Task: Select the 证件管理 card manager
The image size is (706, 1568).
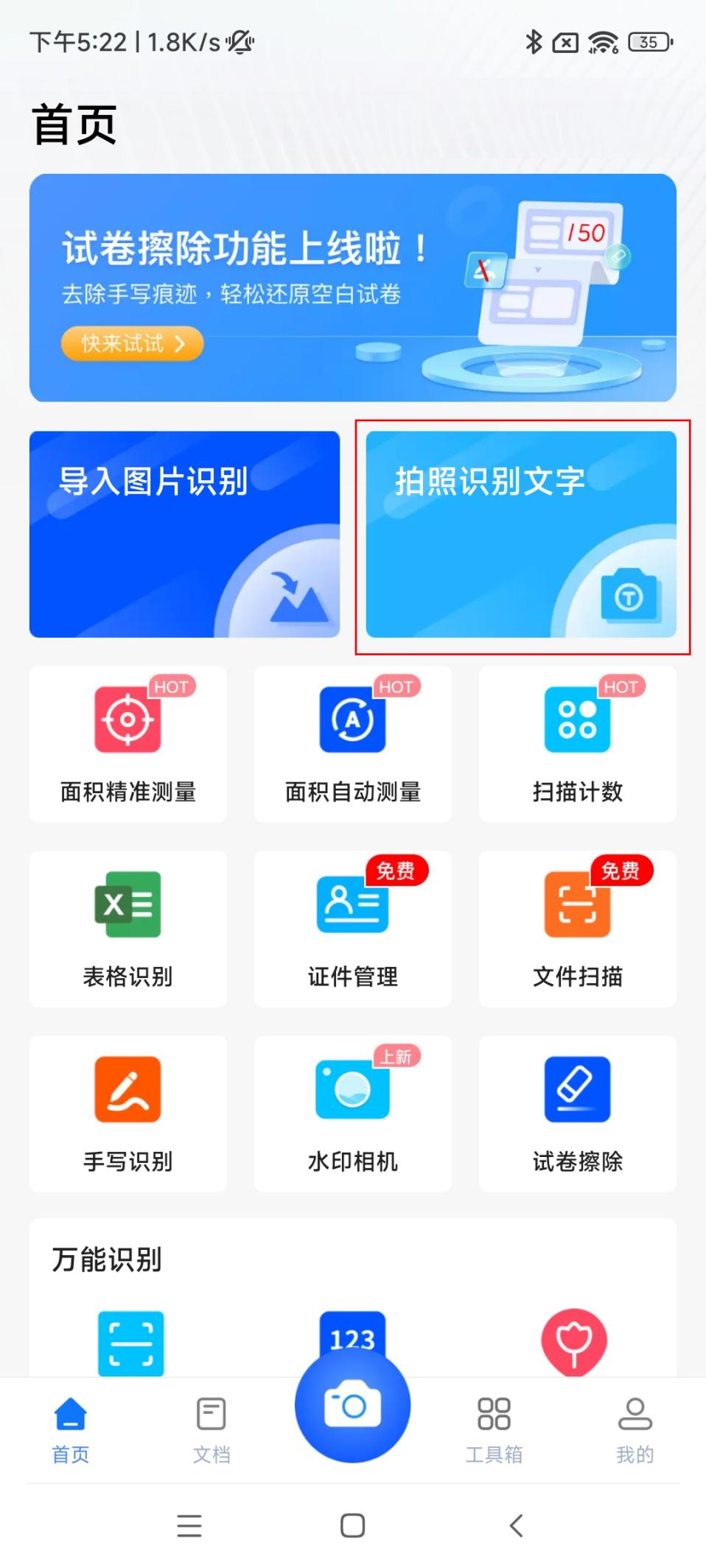Action: (x=352, y=929)
